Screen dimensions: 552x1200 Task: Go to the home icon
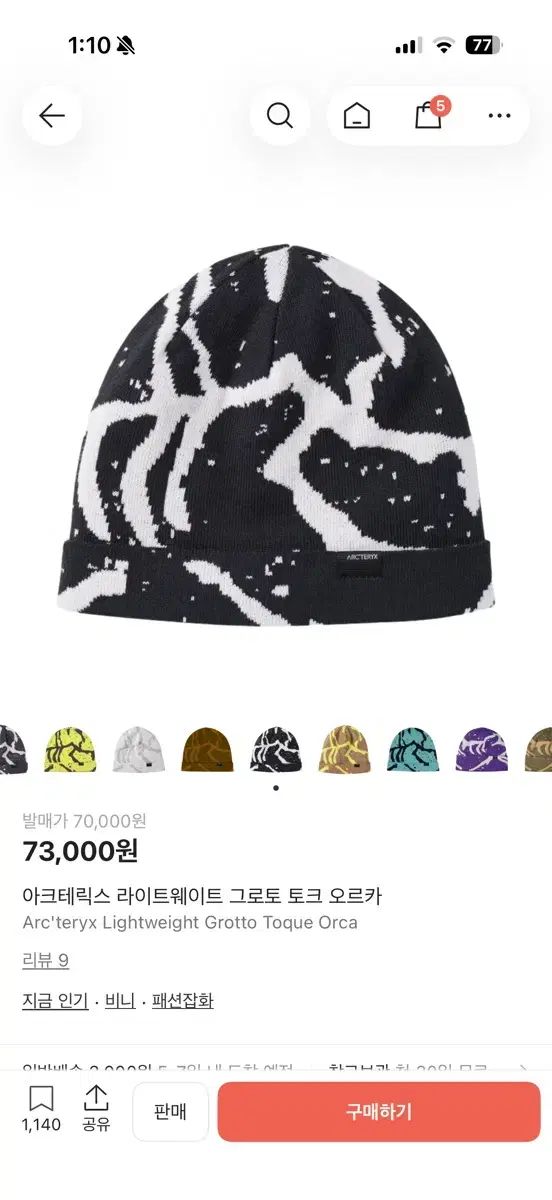click(357, 116)
